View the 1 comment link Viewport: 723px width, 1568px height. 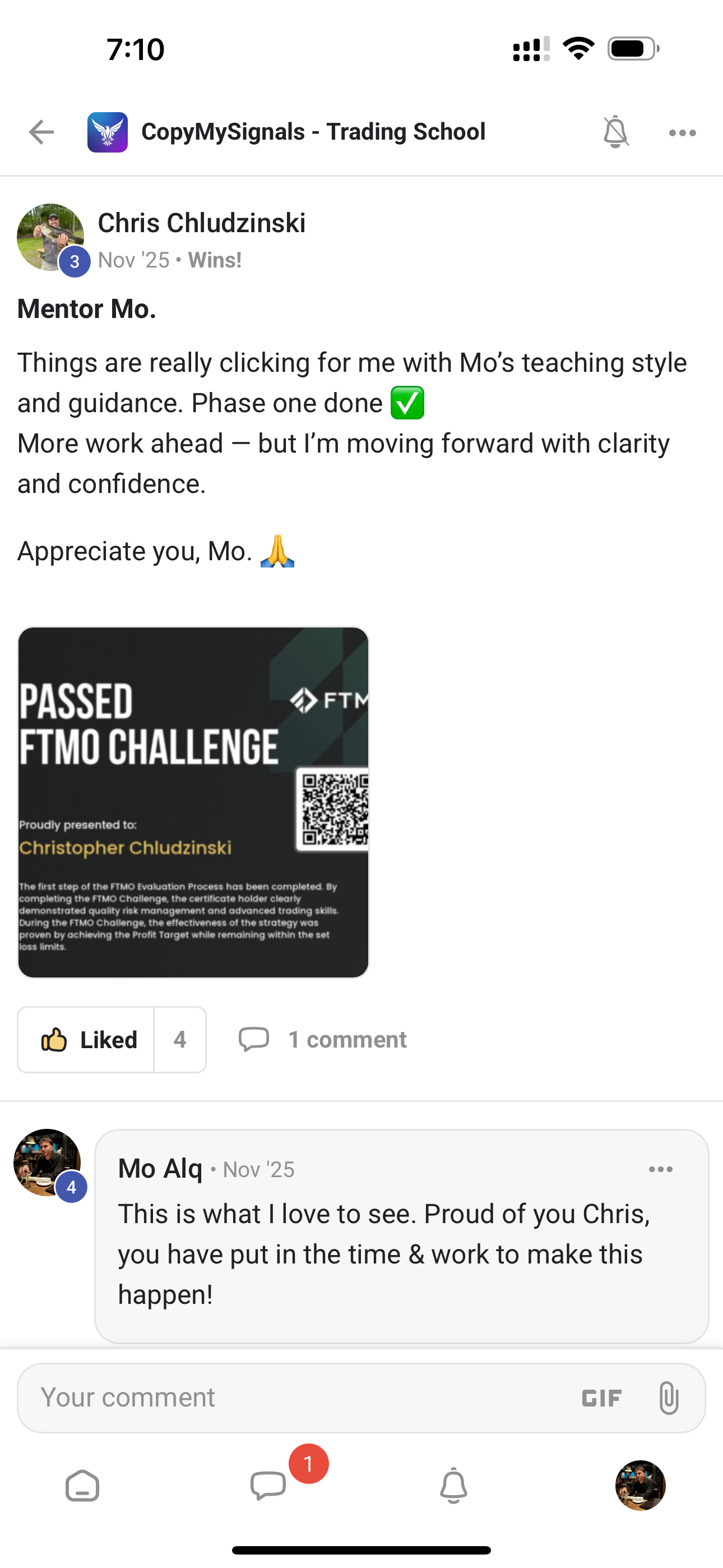coord(347,1039)
